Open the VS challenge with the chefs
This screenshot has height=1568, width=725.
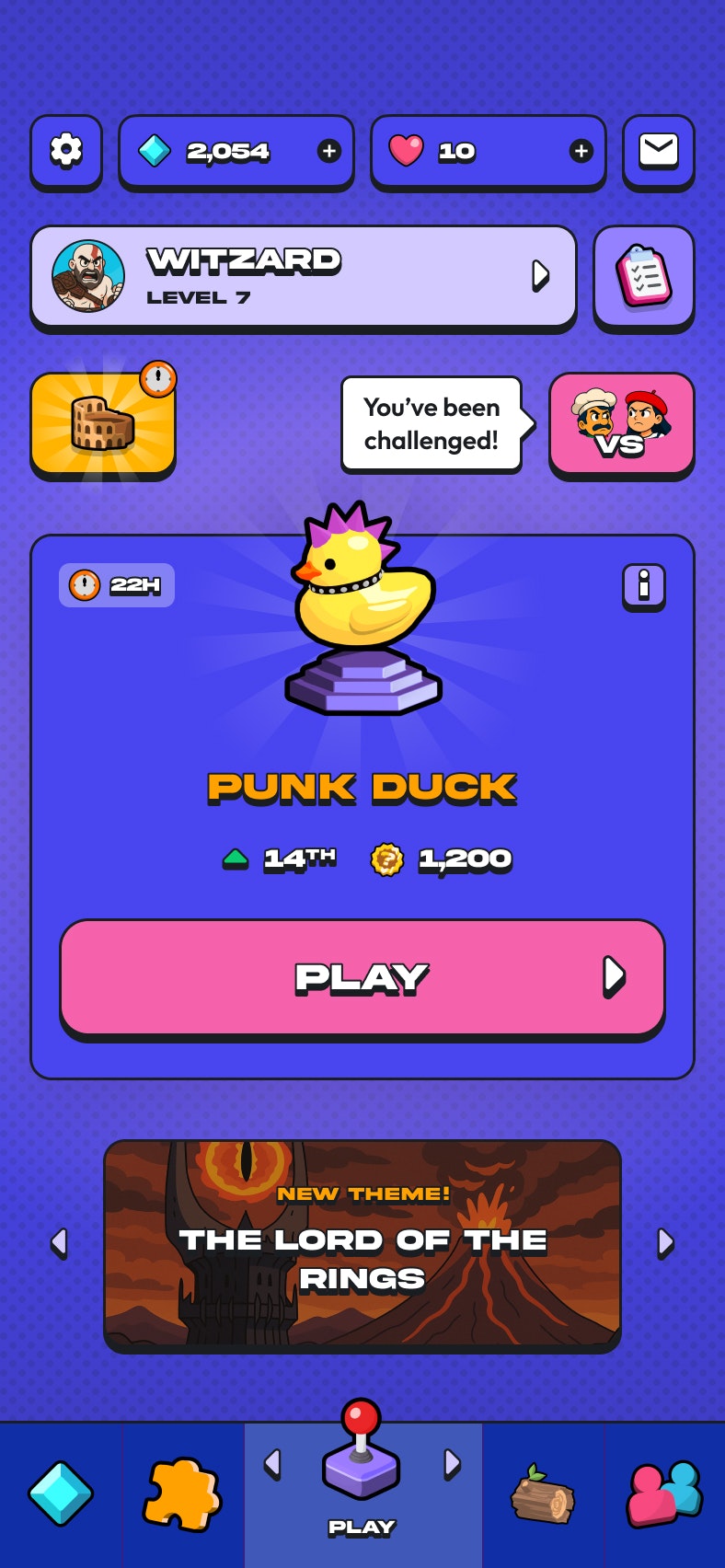pos(622,424)
